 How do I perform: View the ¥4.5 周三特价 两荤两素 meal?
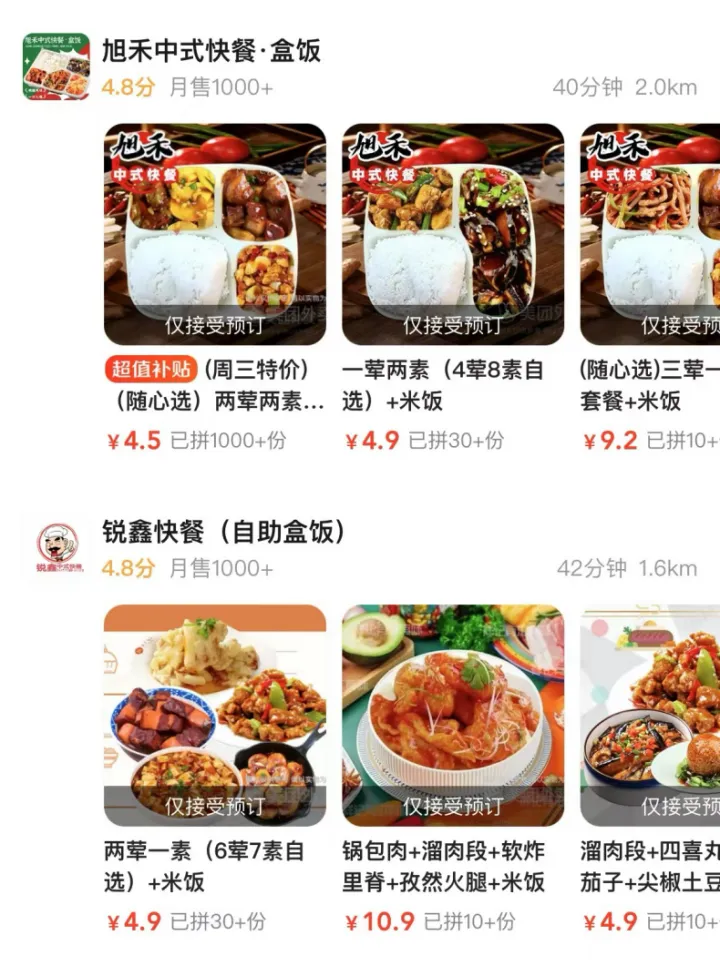(x=215, y=235)
